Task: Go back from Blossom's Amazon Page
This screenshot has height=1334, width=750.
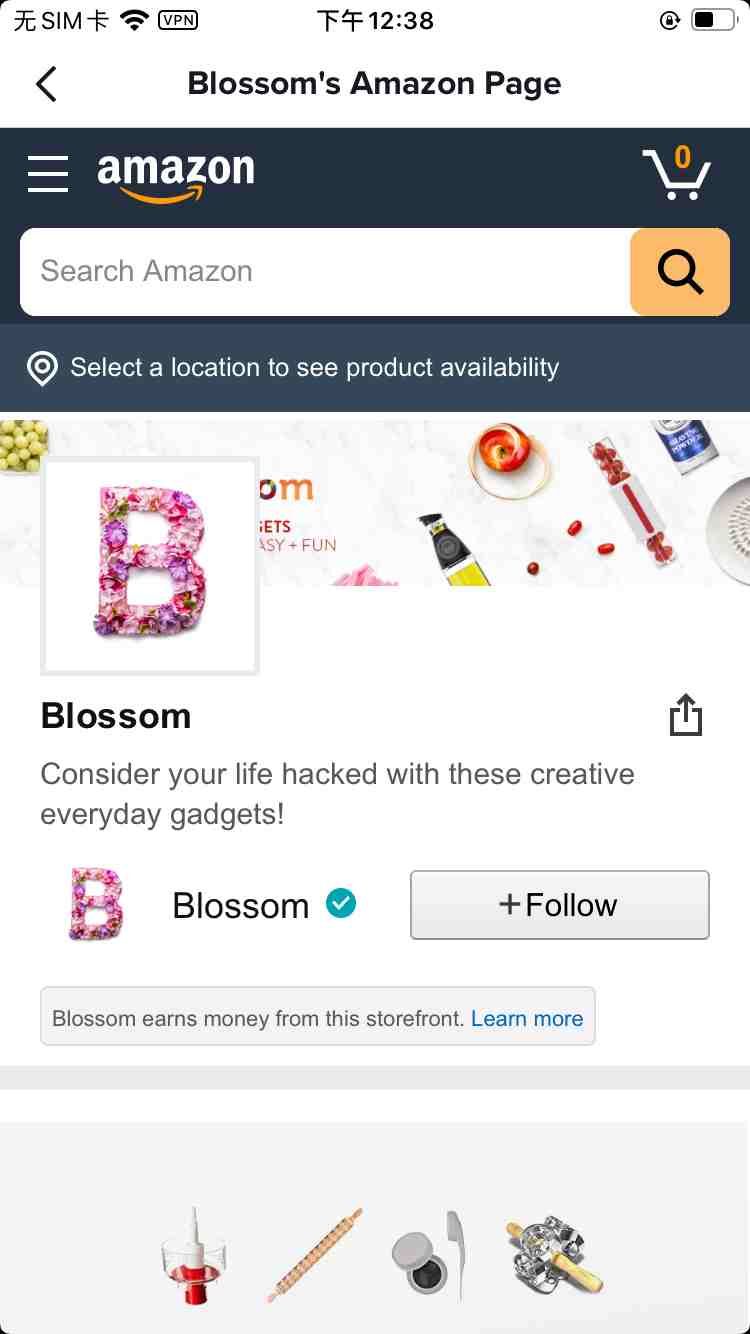Action: tap(46, 84)
